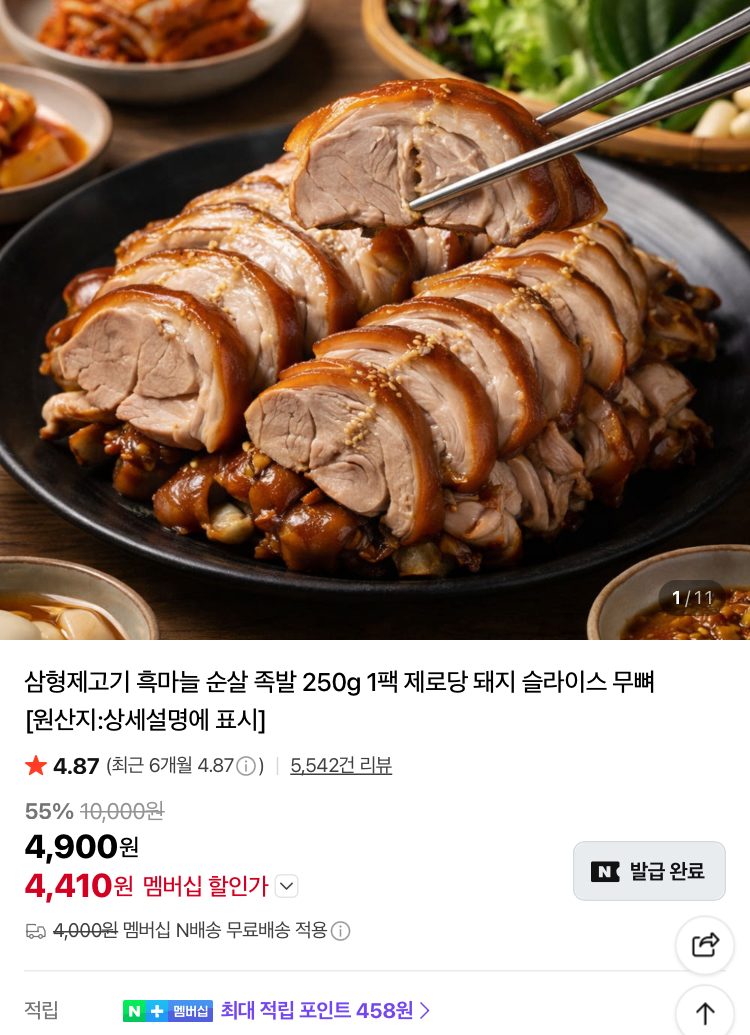Expand the 멤버십 할인가 dropdown

286,886
